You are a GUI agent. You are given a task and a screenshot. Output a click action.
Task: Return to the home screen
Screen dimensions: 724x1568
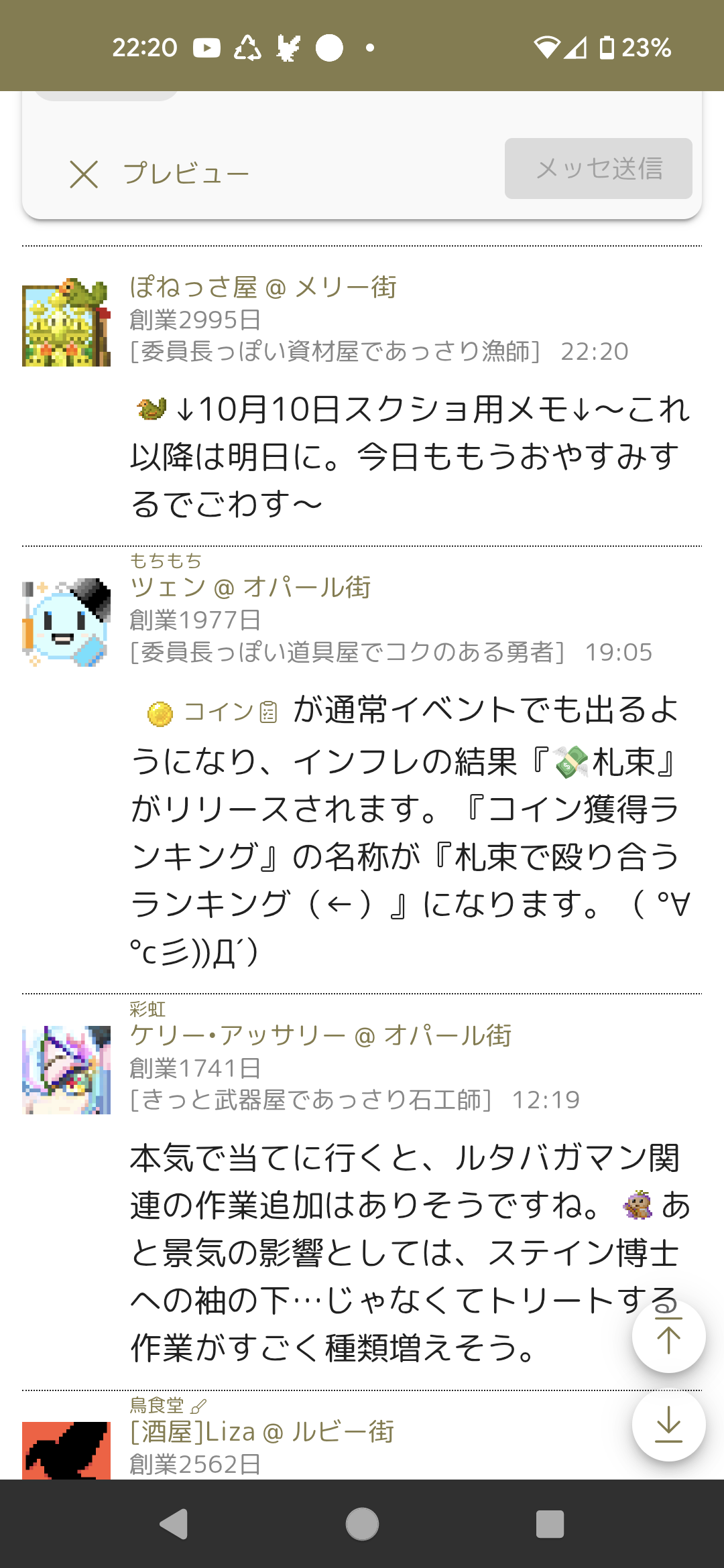[362, 1524]
